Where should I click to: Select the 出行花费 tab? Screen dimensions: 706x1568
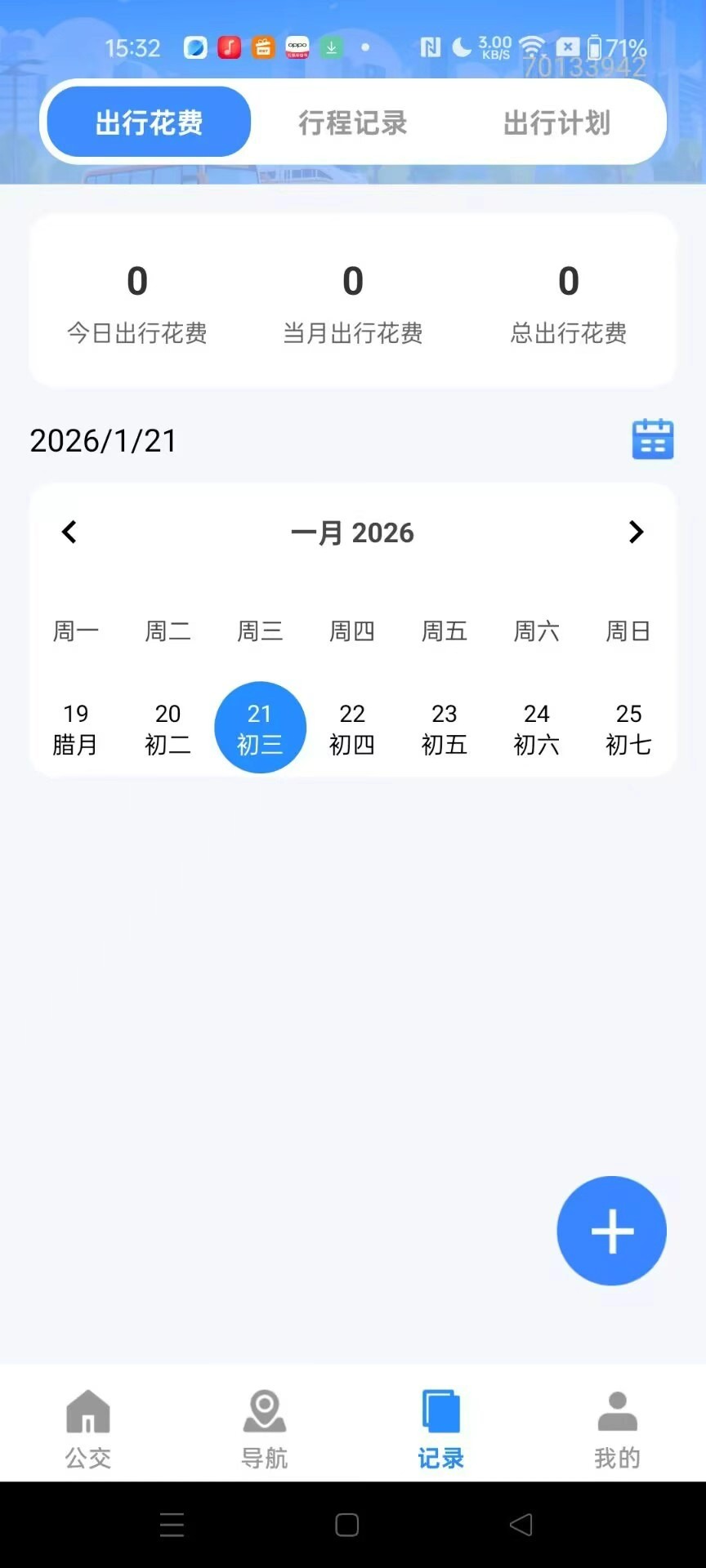[149, 123]
